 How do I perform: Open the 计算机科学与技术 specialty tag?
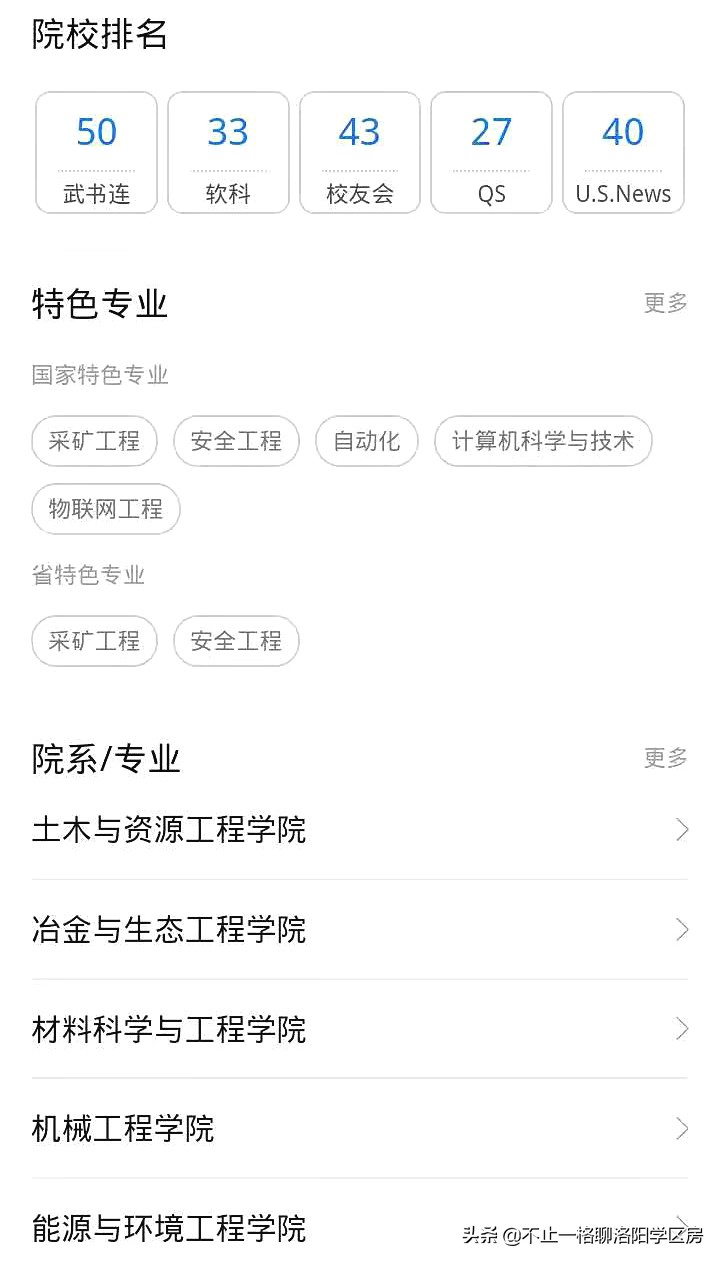tap(543, 441)
